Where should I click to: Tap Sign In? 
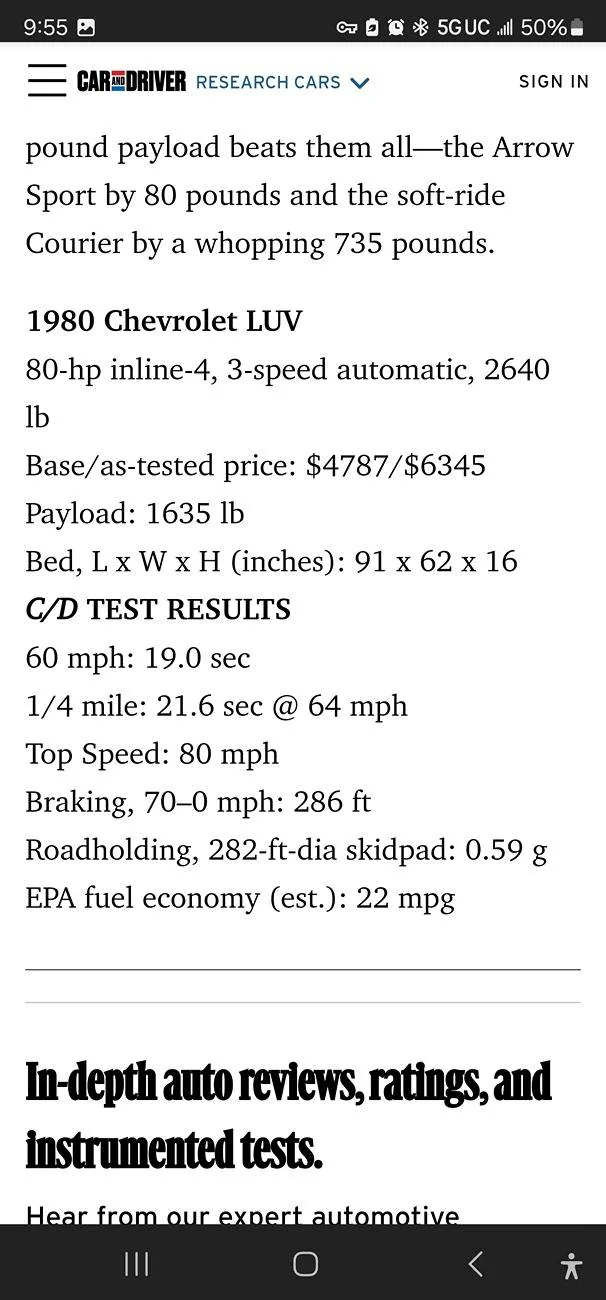tap(554, 82)
